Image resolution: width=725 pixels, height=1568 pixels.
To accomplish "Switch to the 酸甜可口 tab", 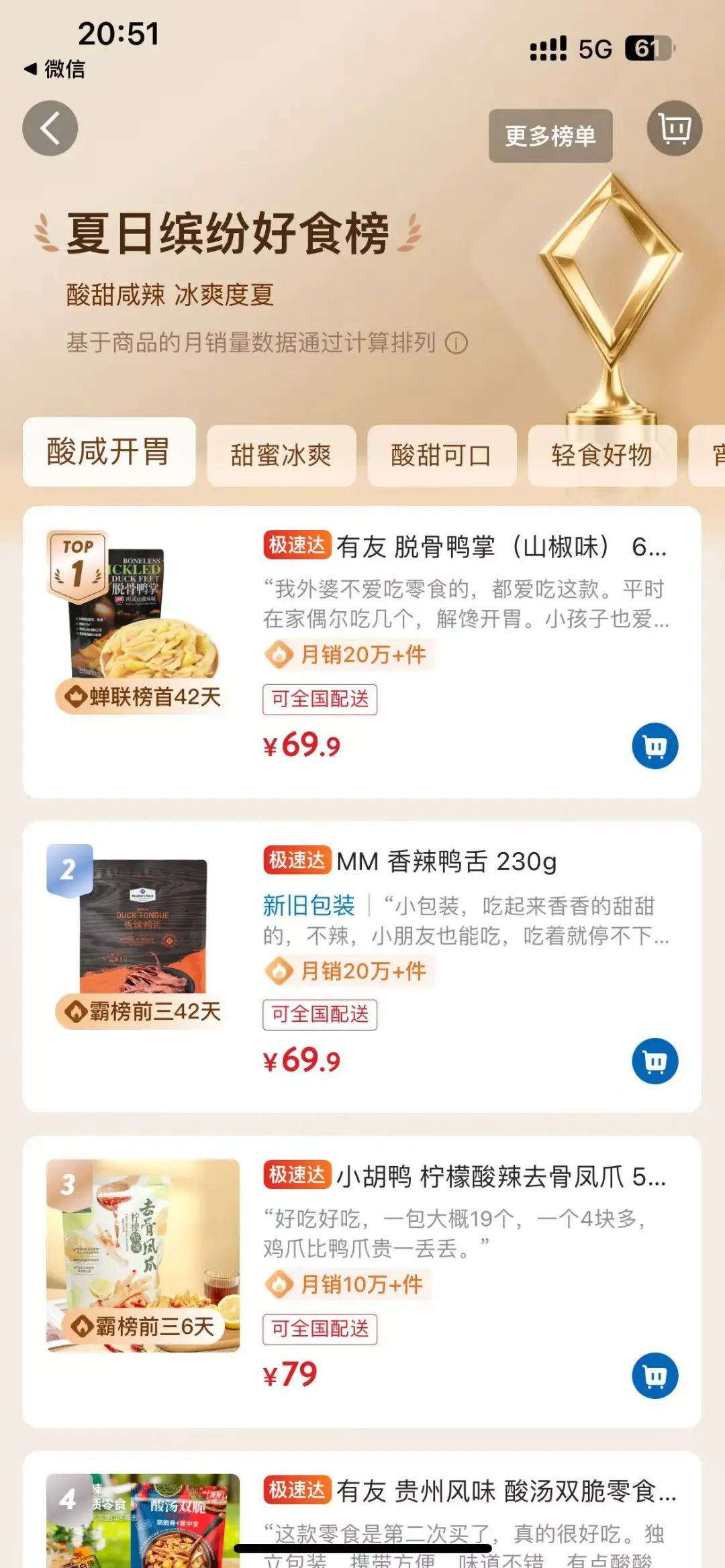I will coord(441,456).
